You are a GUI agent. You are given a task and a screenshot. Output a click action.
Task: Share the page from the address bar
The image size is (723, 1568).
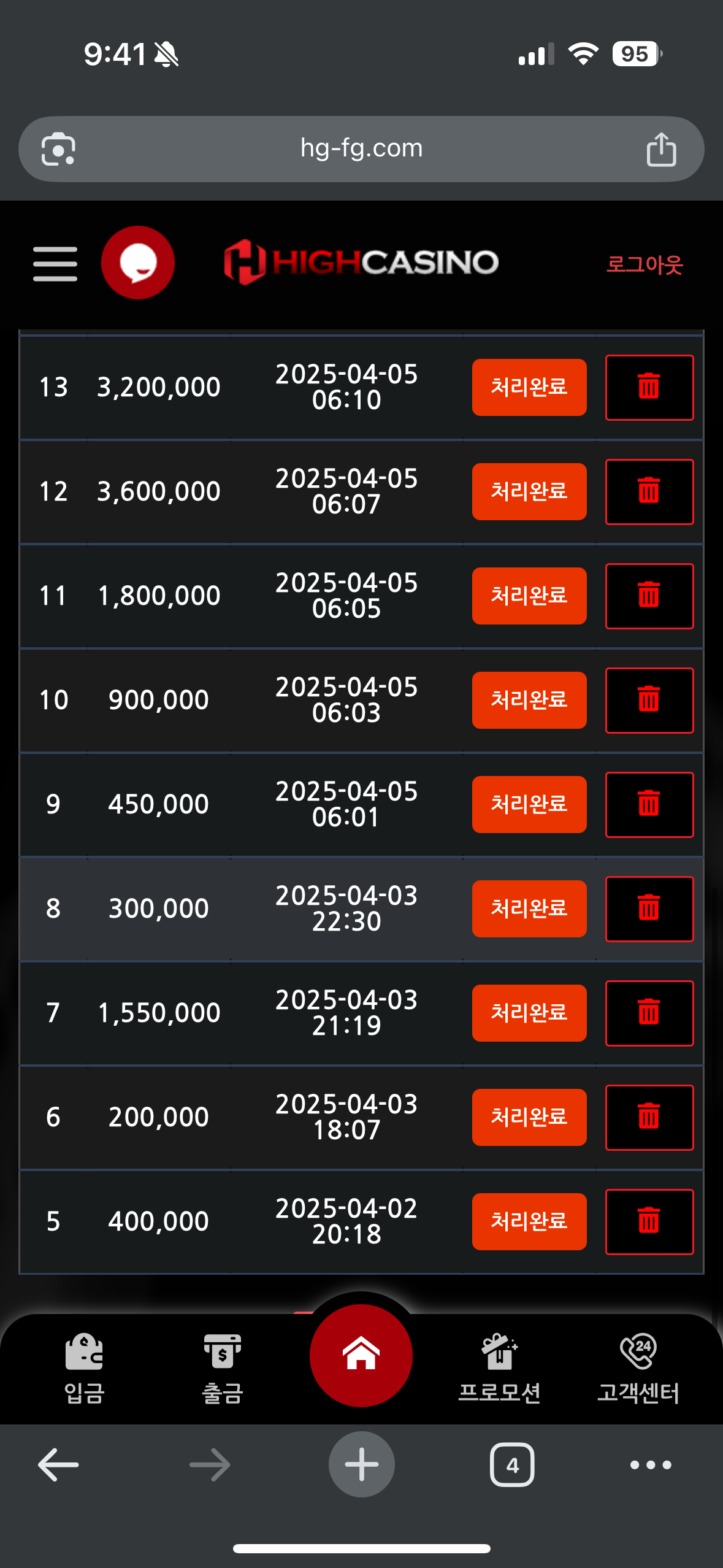[661, 149]
